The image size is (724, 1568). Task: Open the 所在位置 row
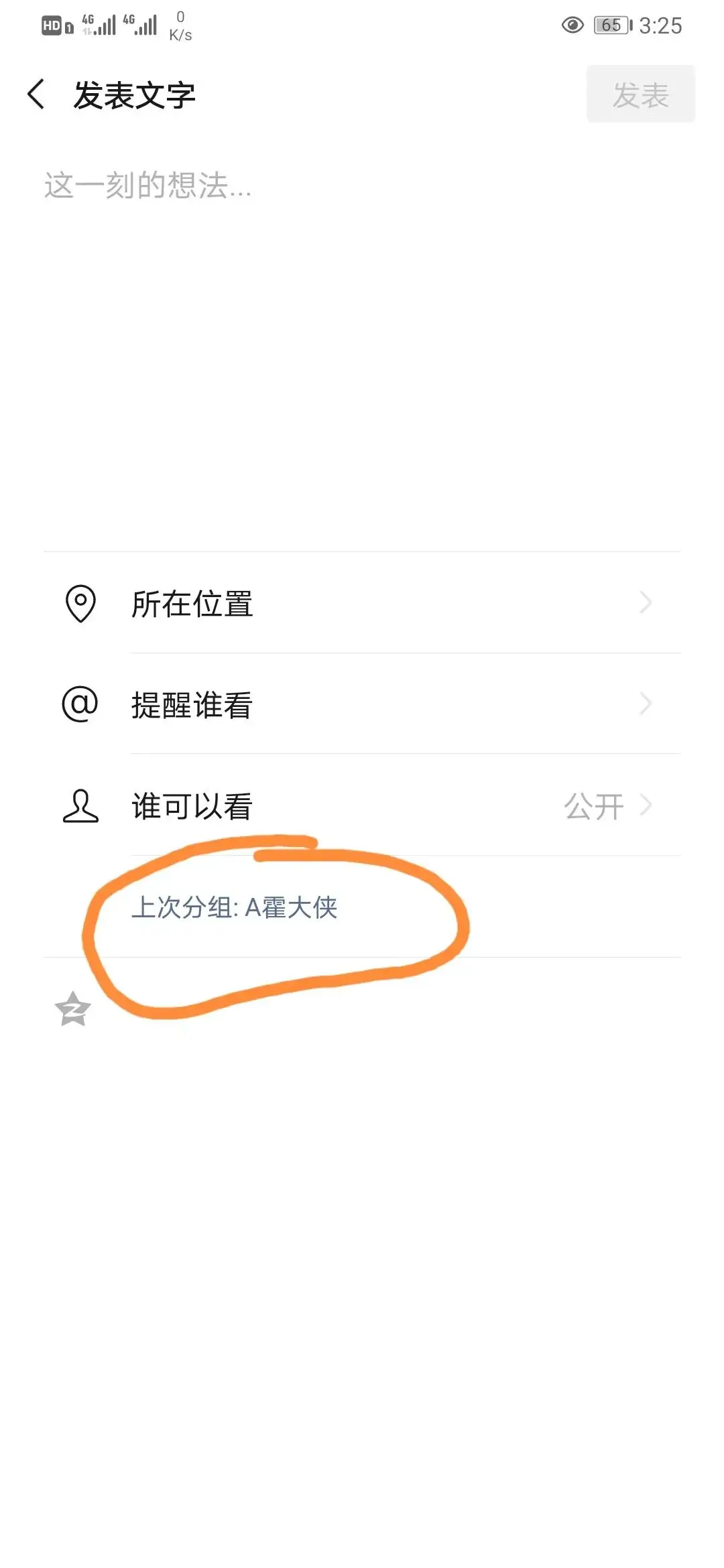click(x=192, y=604)
